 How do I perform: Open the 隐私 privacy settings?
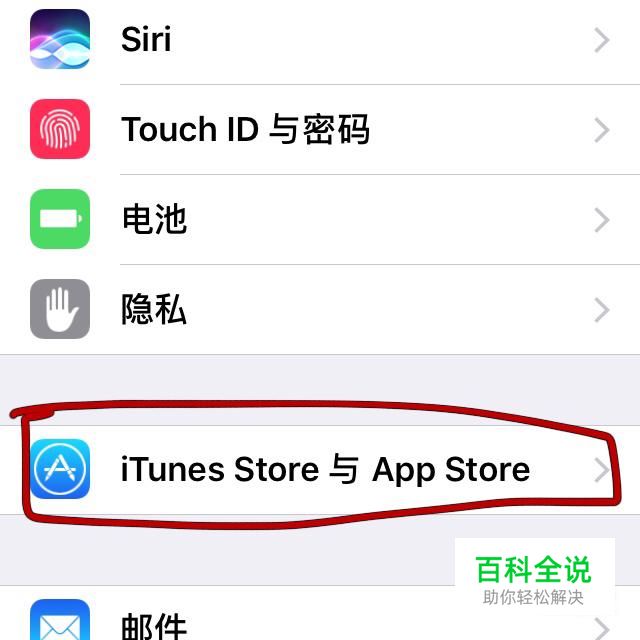click(320, 309)
